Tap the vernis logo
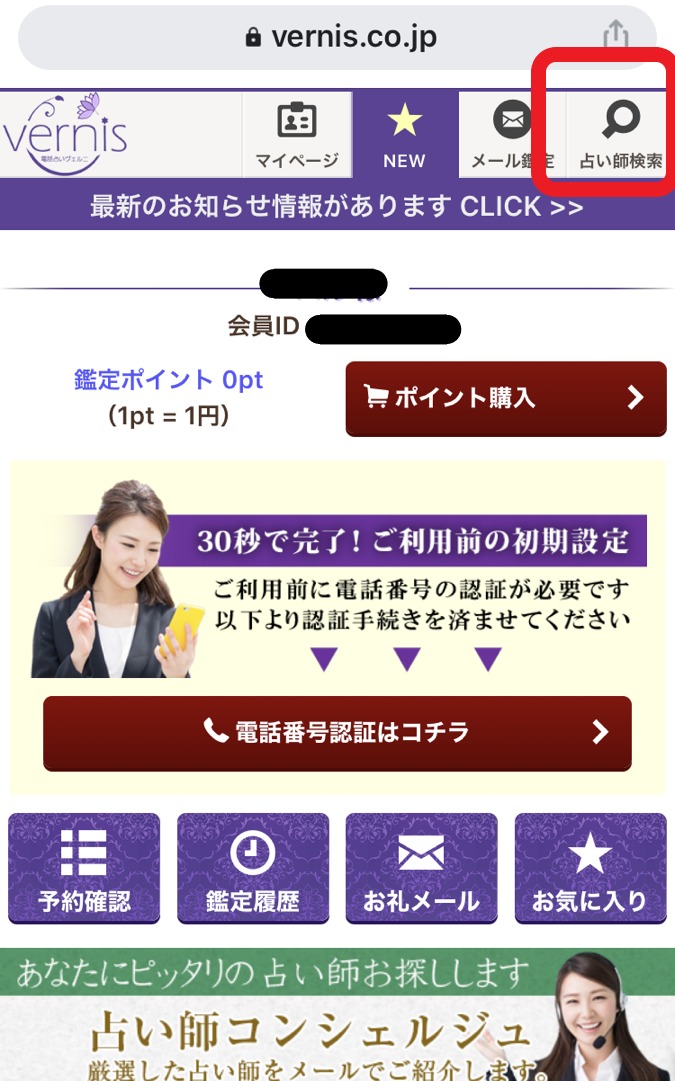675x1081 pixels. (x=66, y=135)
